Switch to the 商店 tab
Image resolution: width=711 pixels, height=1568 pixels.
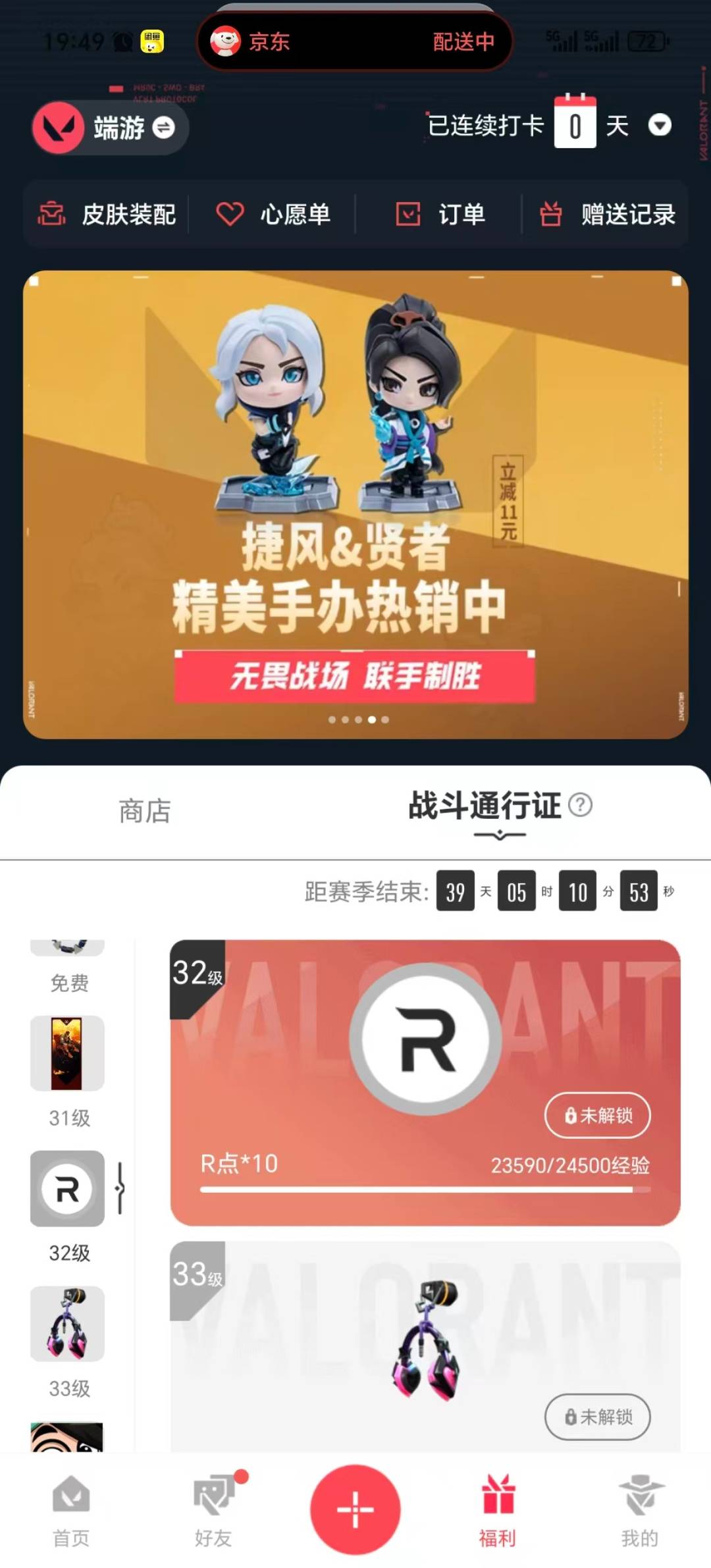(x=145, y=811)
